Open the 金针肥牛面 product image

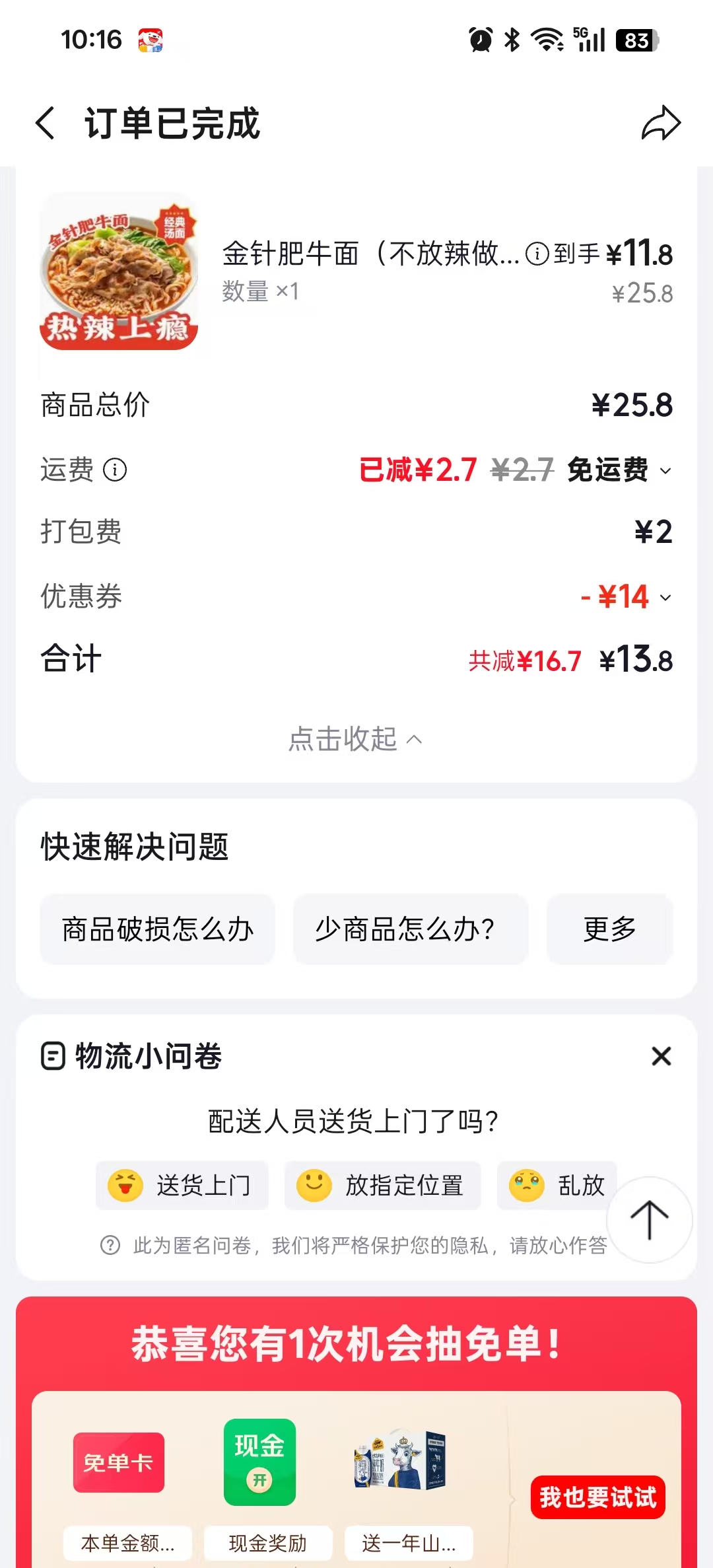(x=119, y=272)
